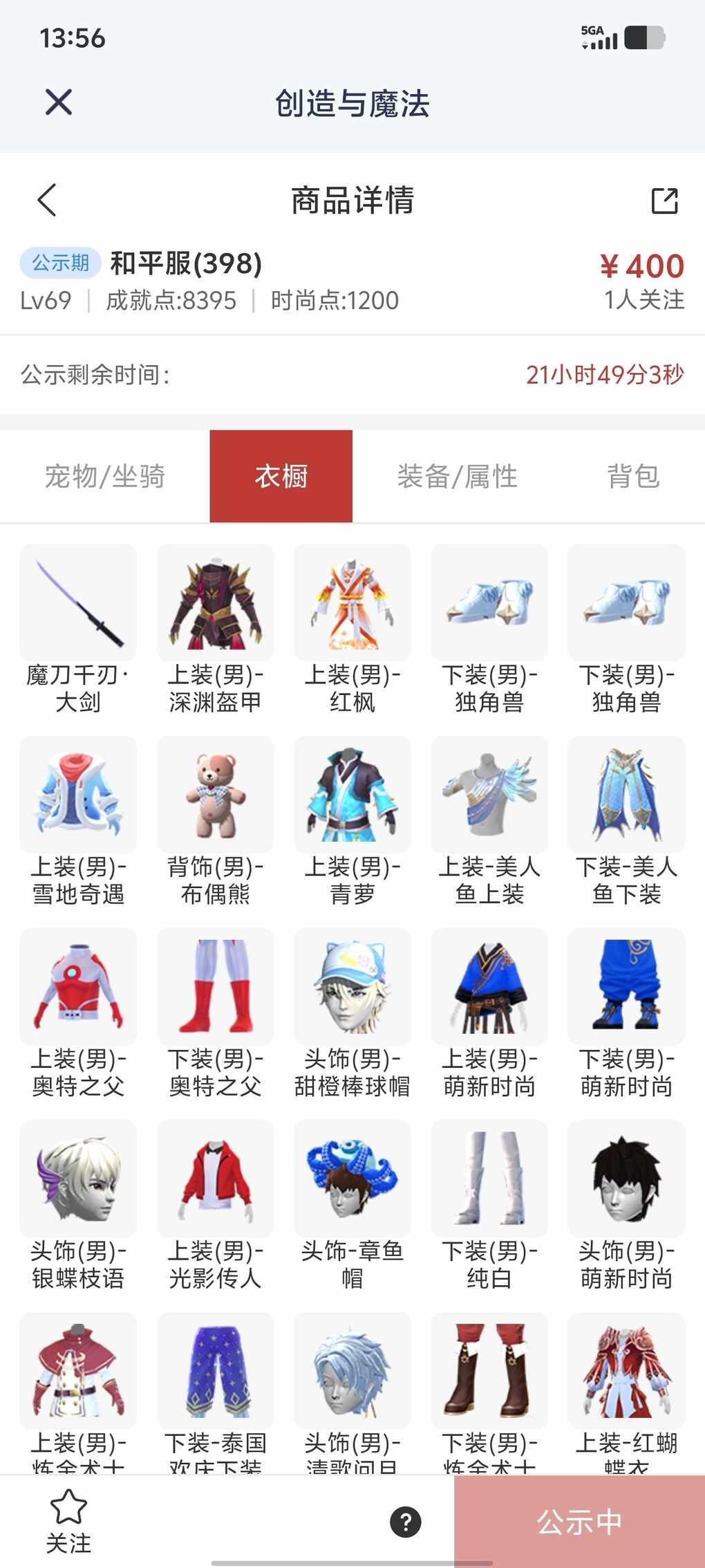Share this product listing
Screen dimensions: 705x1568
point(664,201)
